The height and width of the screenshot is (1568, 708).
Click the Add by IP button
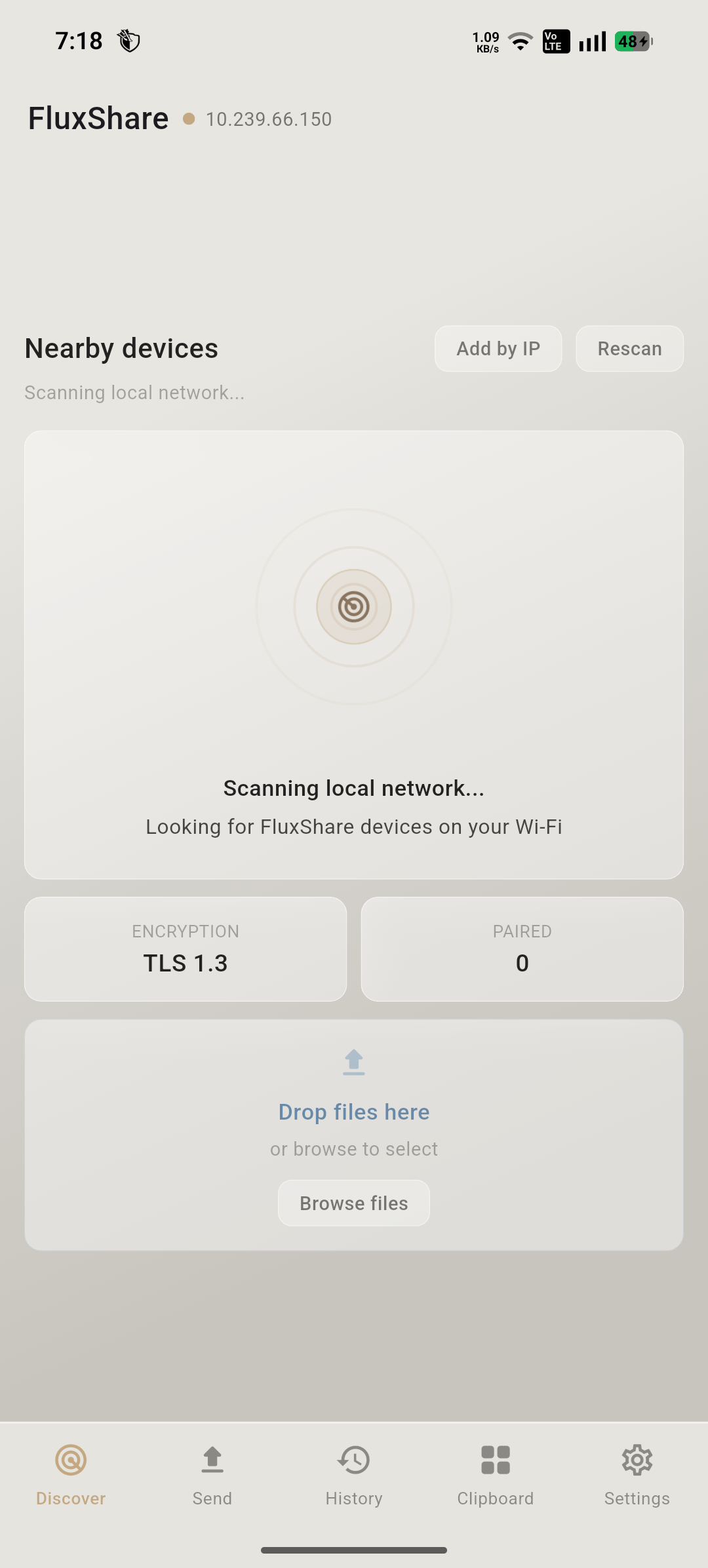(498, 348)
